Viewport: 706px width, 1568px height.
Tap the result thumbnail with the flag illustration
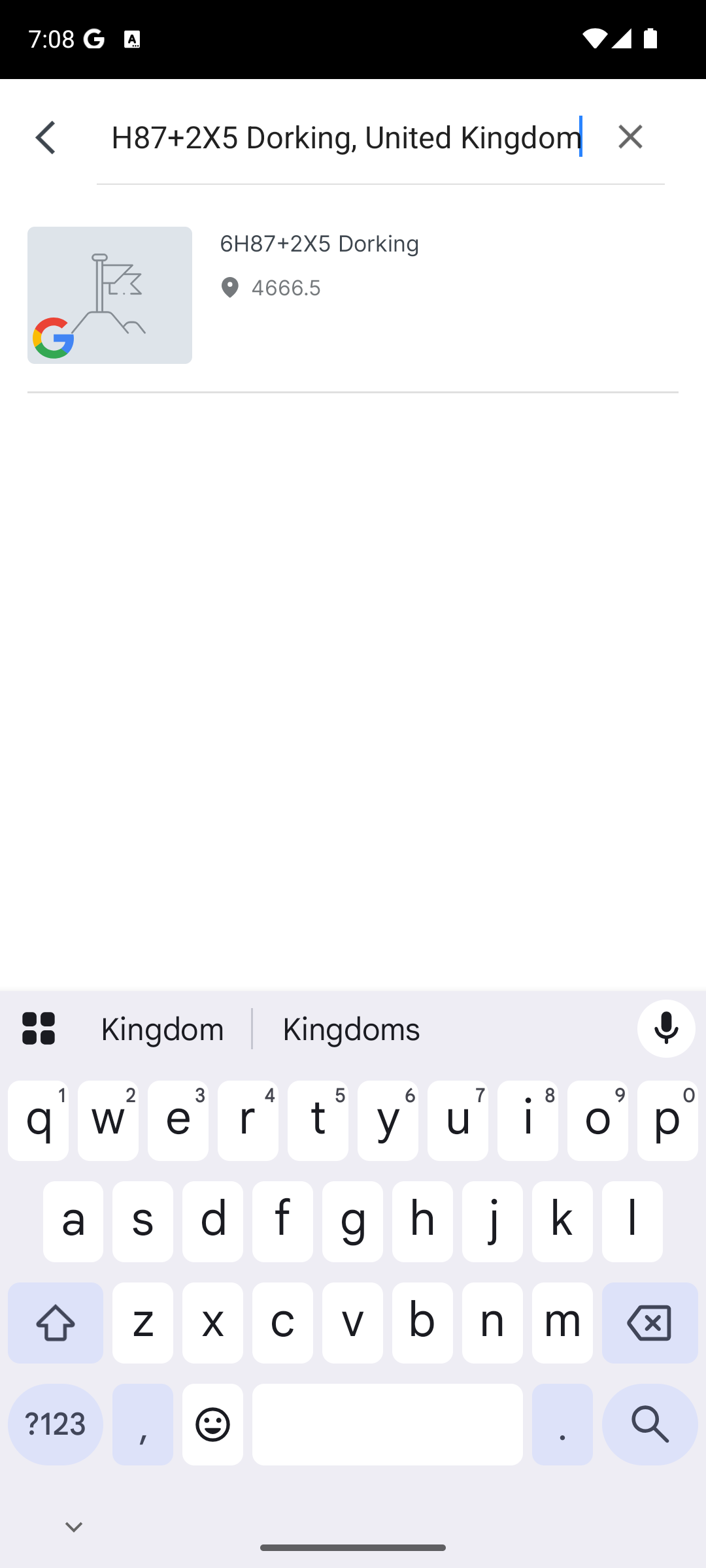(x=109, y=295)
